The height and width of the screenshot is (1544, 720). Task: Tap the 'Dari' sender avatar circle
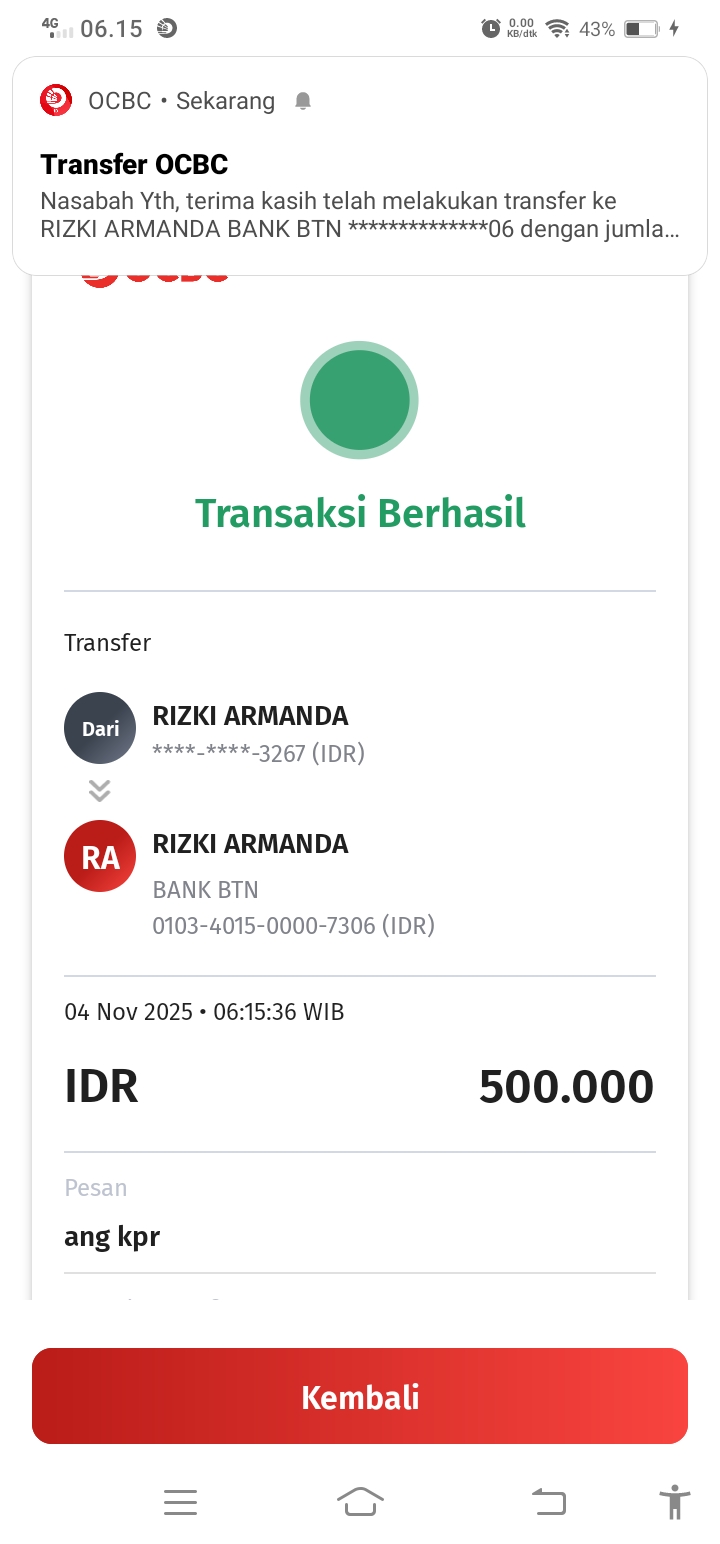(x=99, y=728)
